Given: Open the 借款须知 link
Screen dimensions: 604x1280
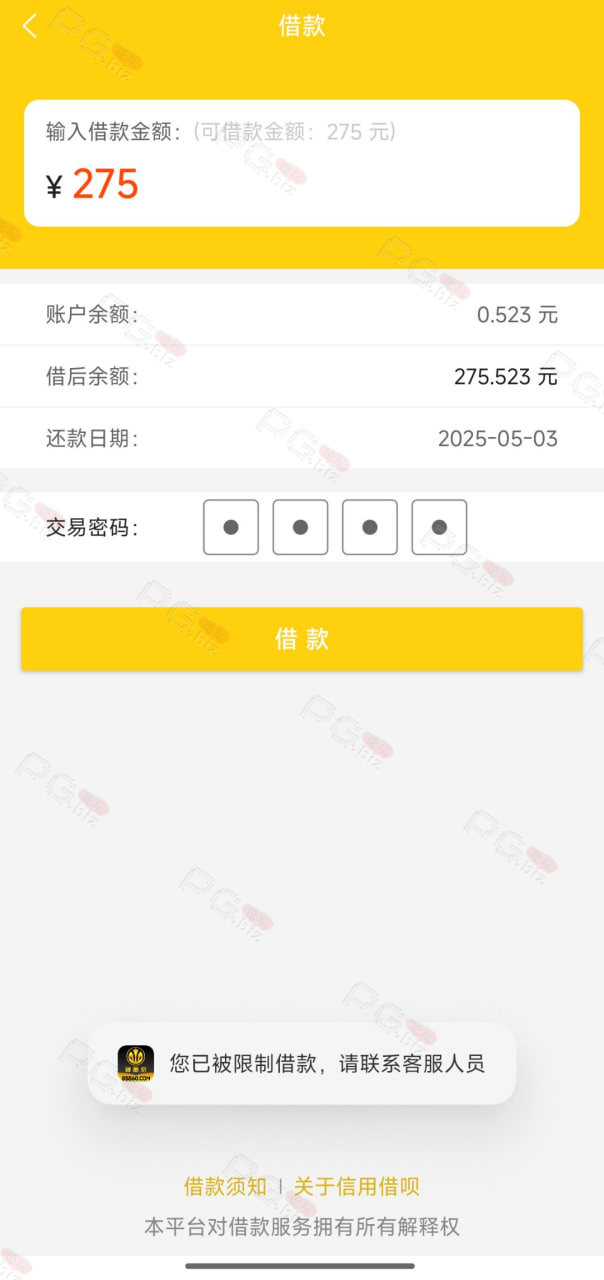Looking at the screenshot, I should 225,1187.
